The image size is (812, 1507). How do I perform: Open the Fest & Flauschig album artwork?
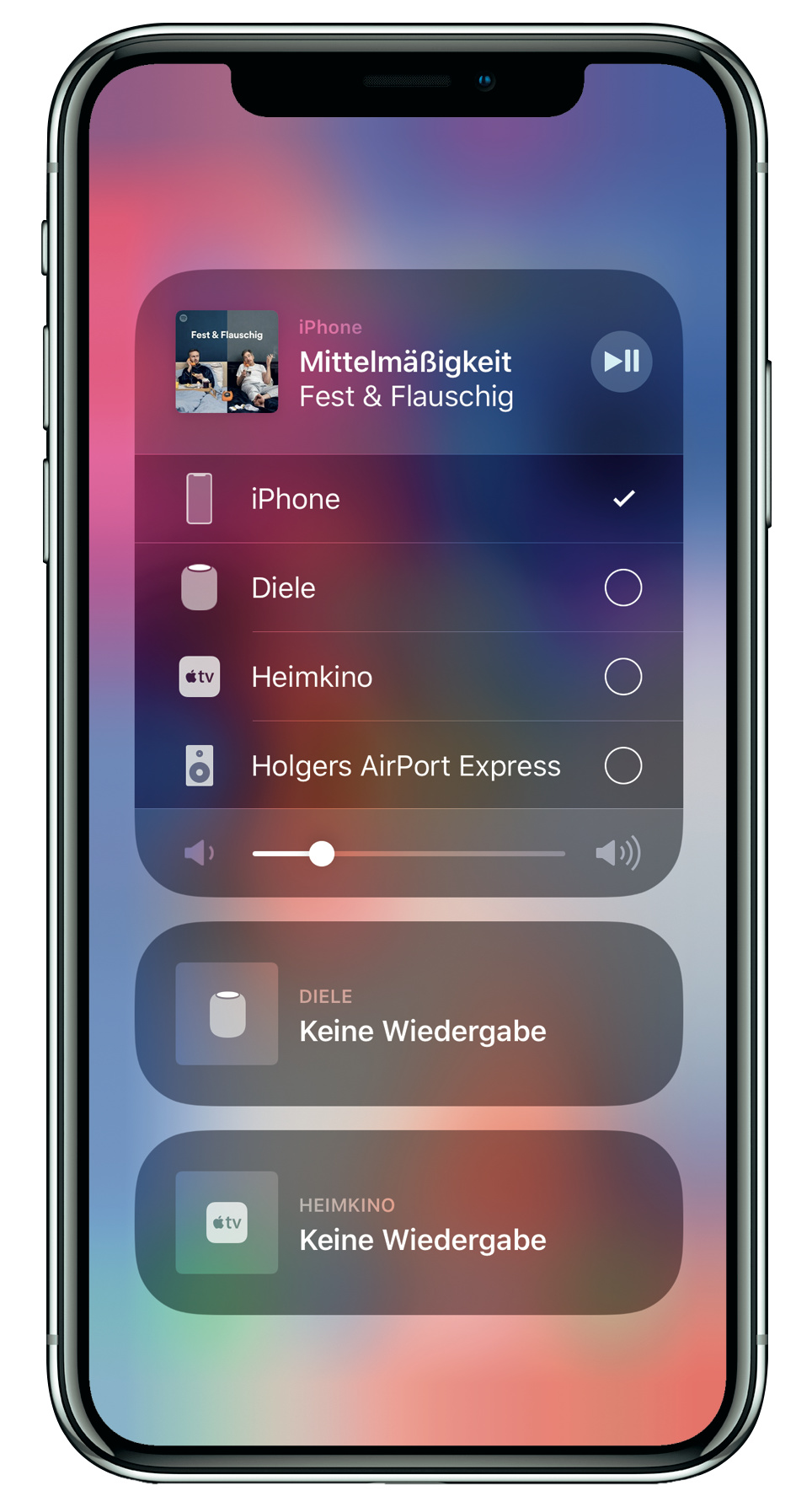point(227,362)
